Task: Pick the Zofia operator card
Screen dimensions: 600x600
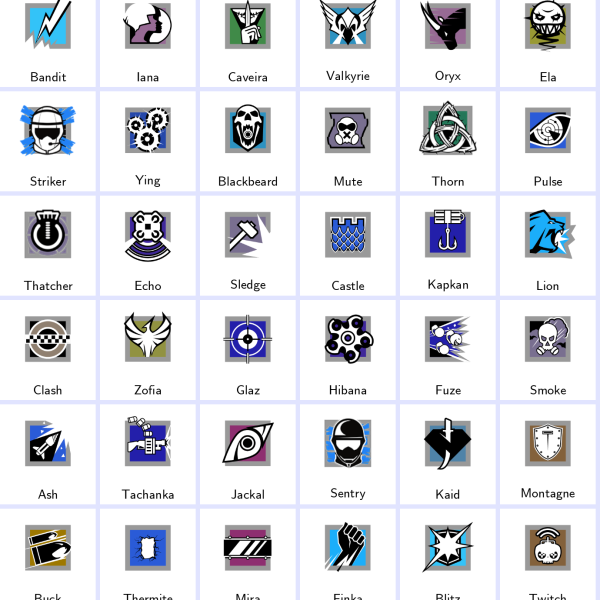Action: 148,349
